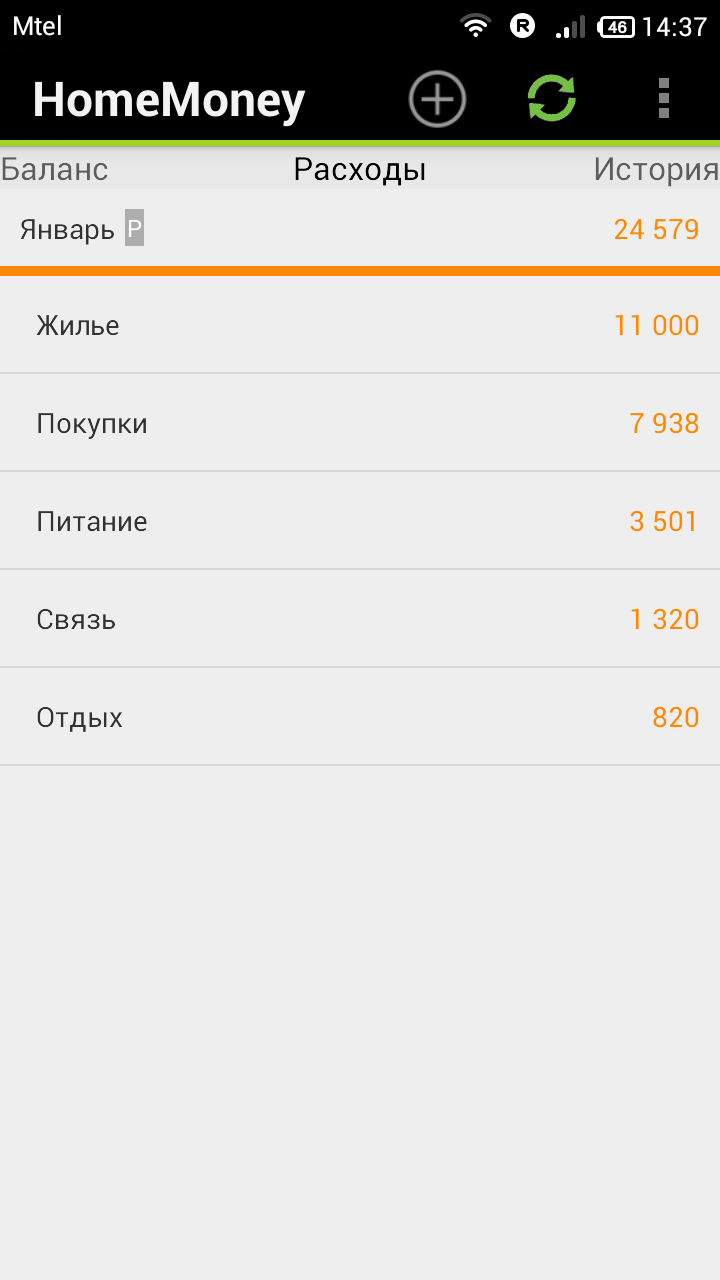Switch to the История tab

click(x=655, y=170)
